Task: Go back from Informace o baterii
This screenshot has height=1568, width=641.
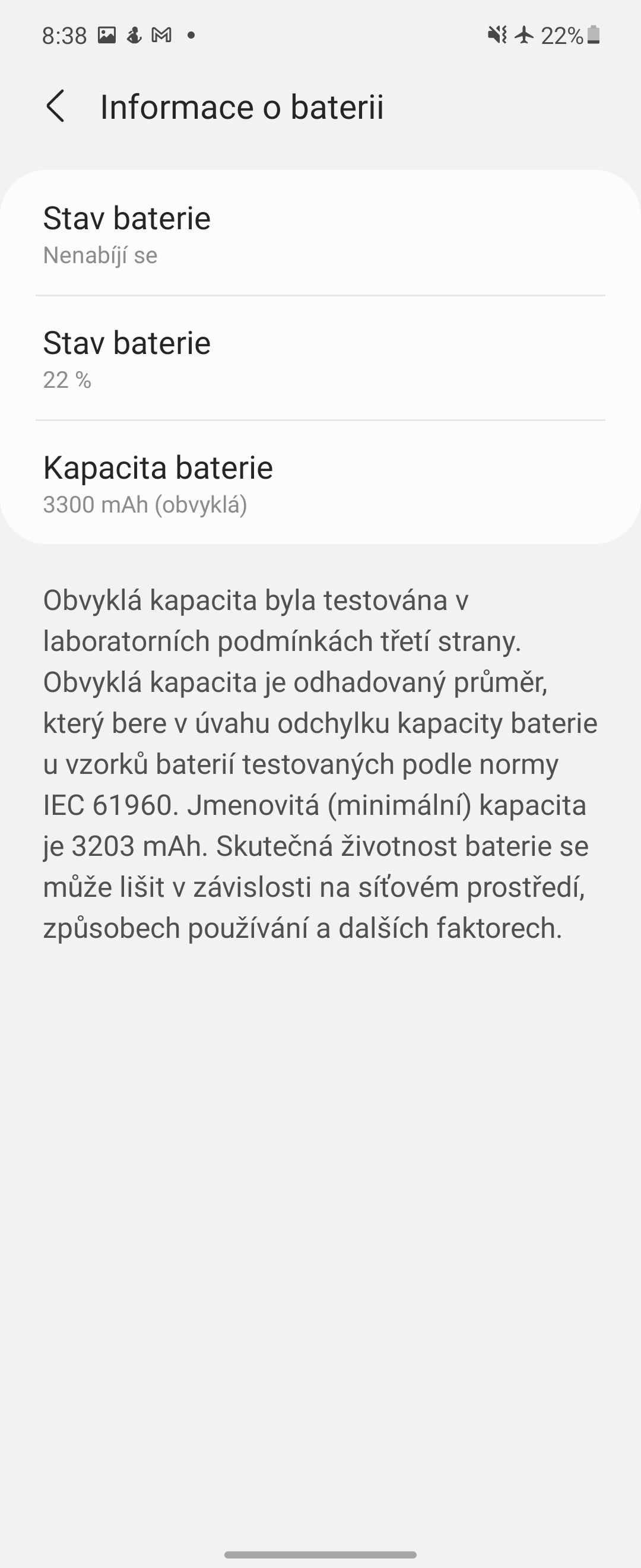Action: tap(55, 106)
